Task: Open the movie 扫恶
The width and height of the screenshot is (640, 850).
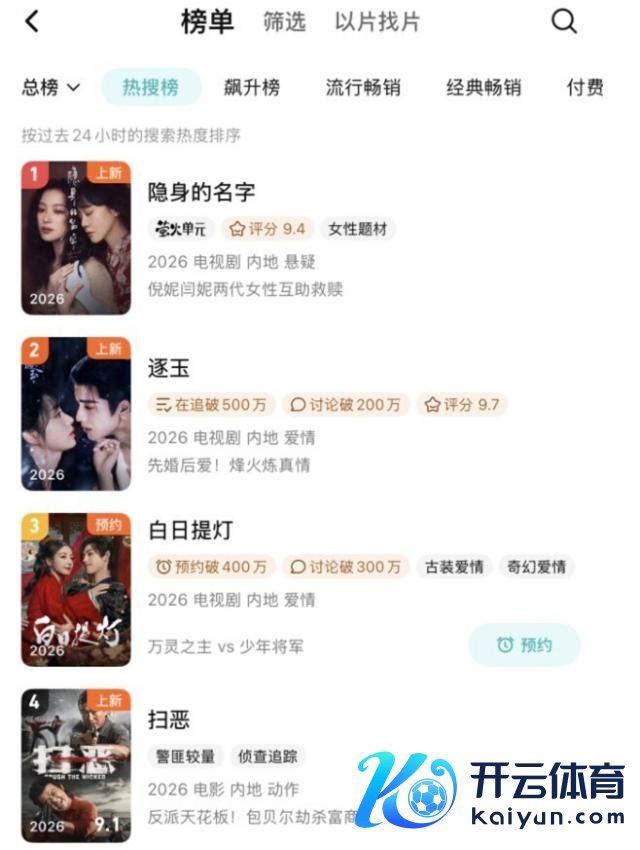Action: point(169,720)
